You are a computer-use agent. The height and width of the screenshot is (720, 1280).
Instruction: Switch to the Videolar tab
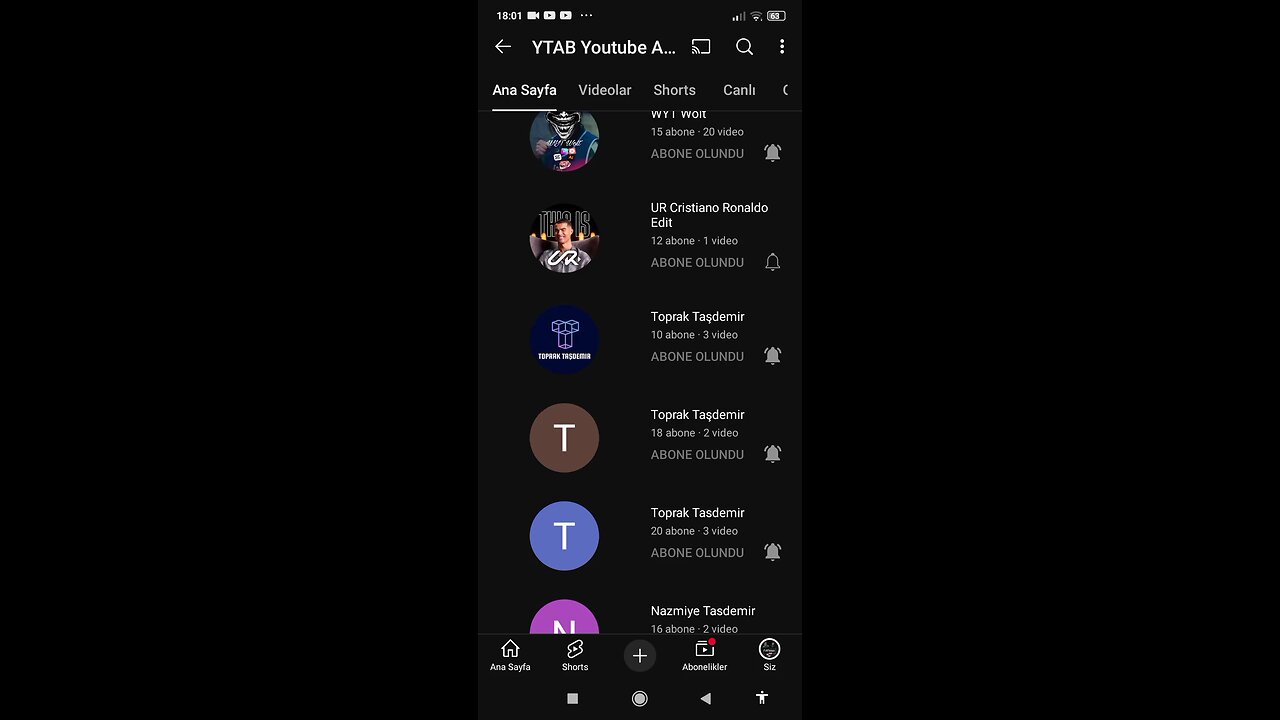pyautogui.click(x=604, y=90)
